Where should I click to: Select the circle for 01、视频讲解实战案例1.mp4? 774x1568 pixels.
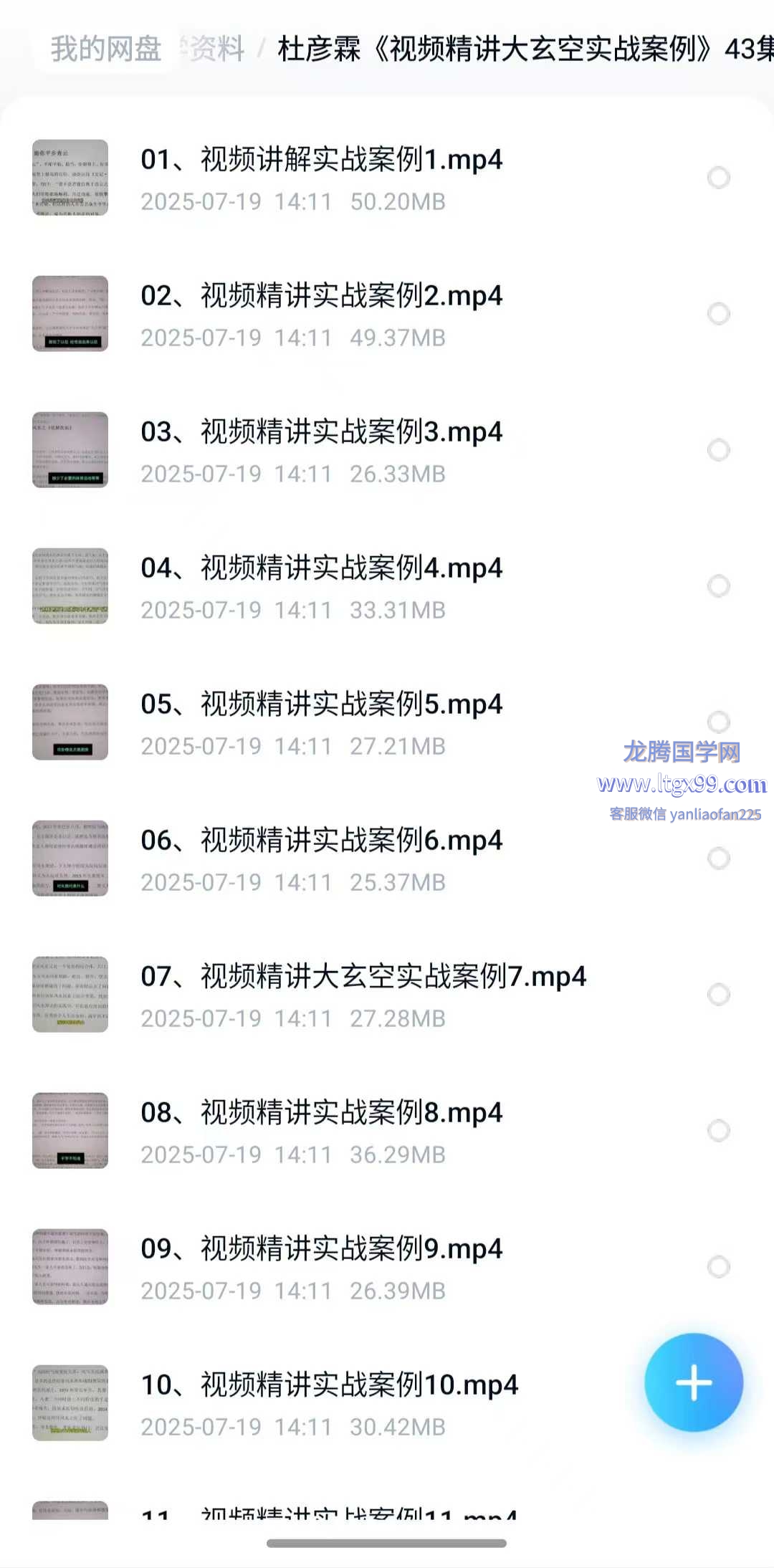(718, 178)
